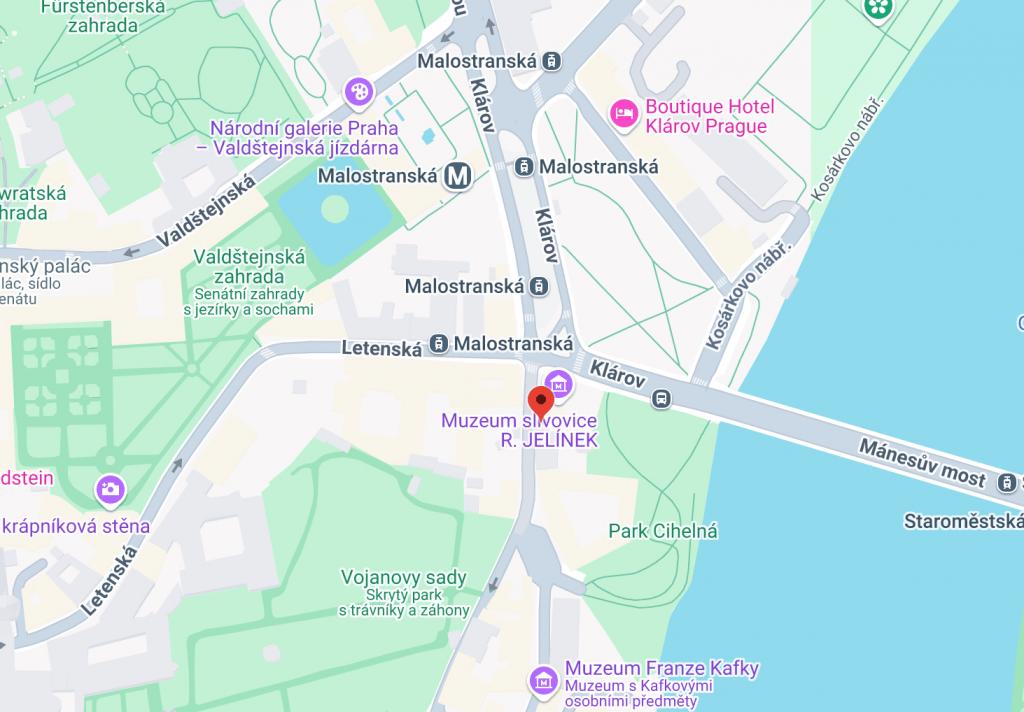Select the Malostranská metro station marker
This screenshot has width=1024, height=712.
(459, 176)
